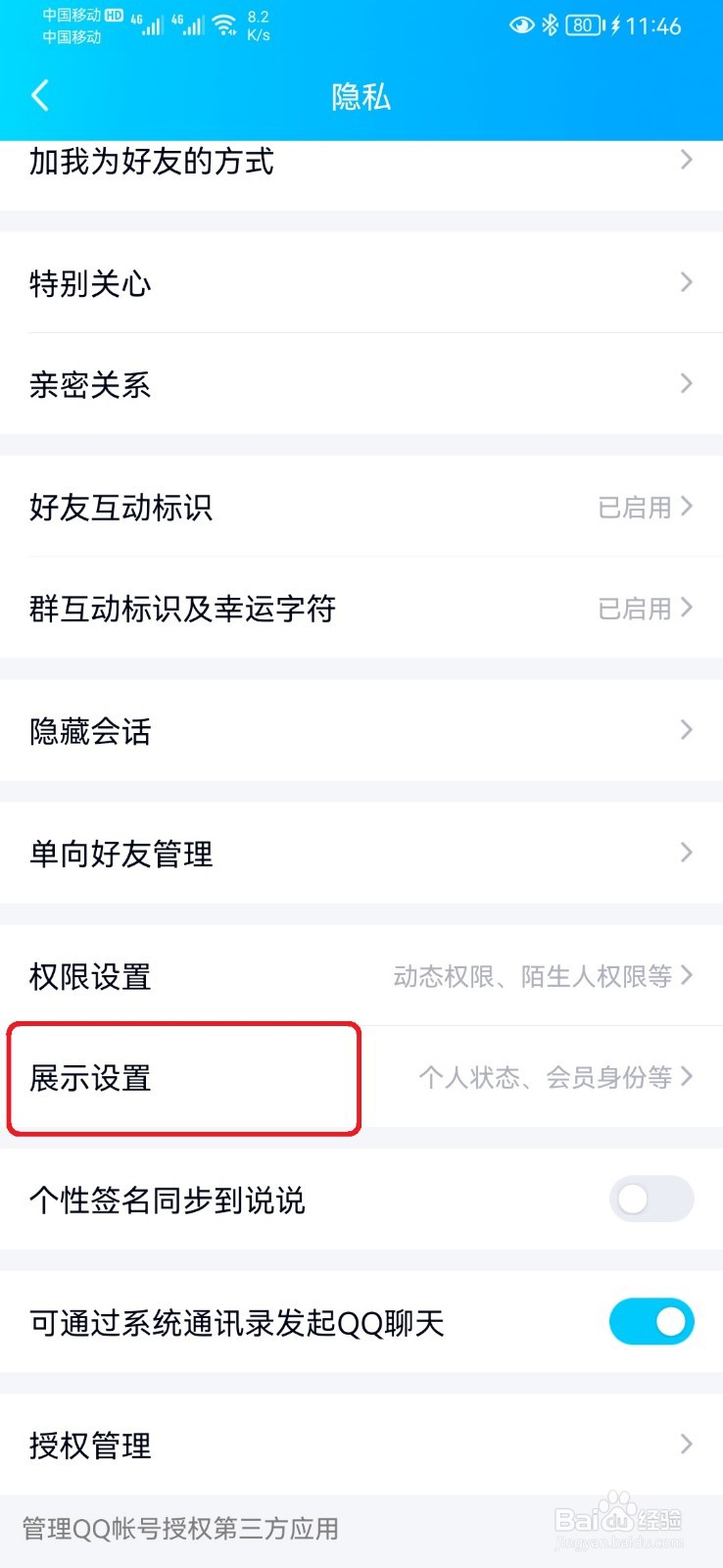The width and height of the screenshot is (723, 1568).
Task: Tap the 8.2 K/s network speed indicator
Action: 257,24
